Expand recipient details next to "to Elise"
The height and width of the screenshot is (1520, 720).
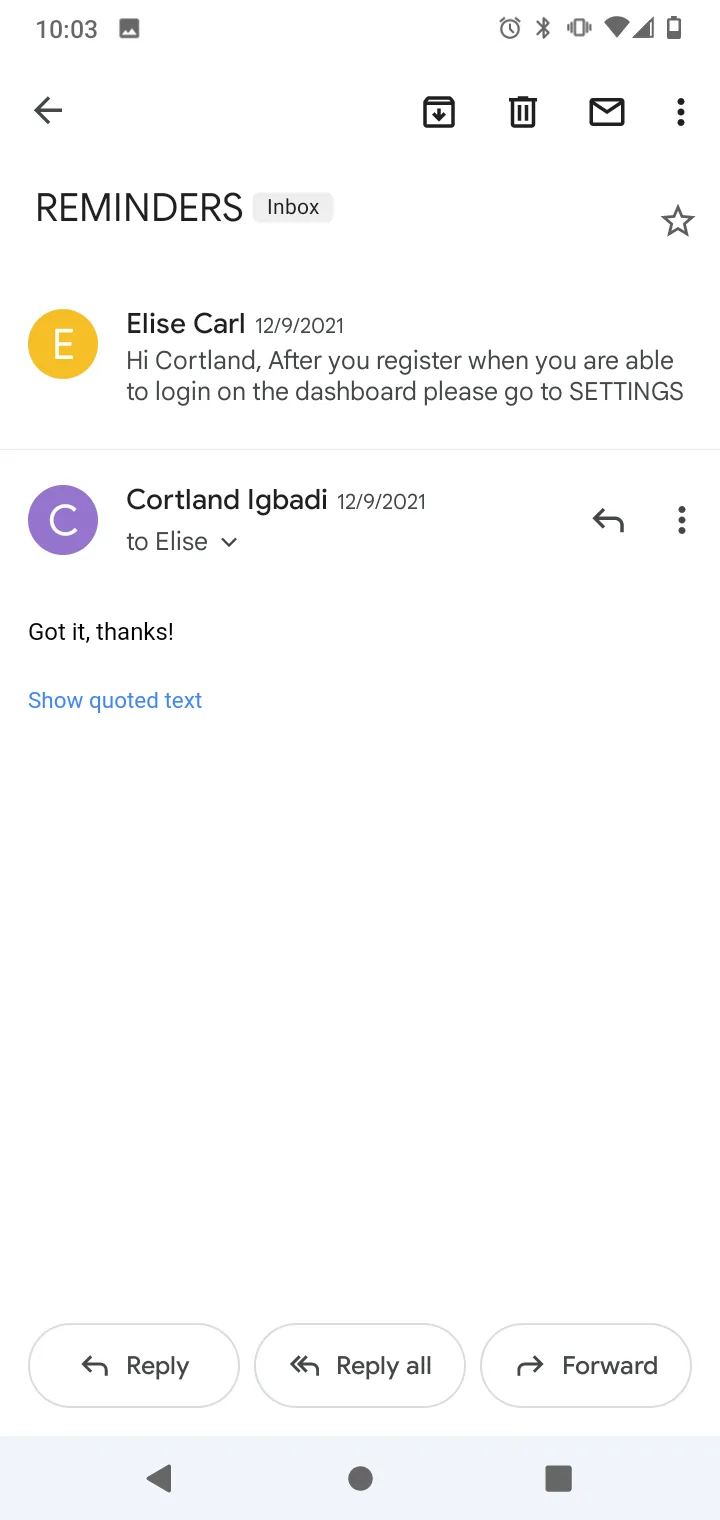229,542
